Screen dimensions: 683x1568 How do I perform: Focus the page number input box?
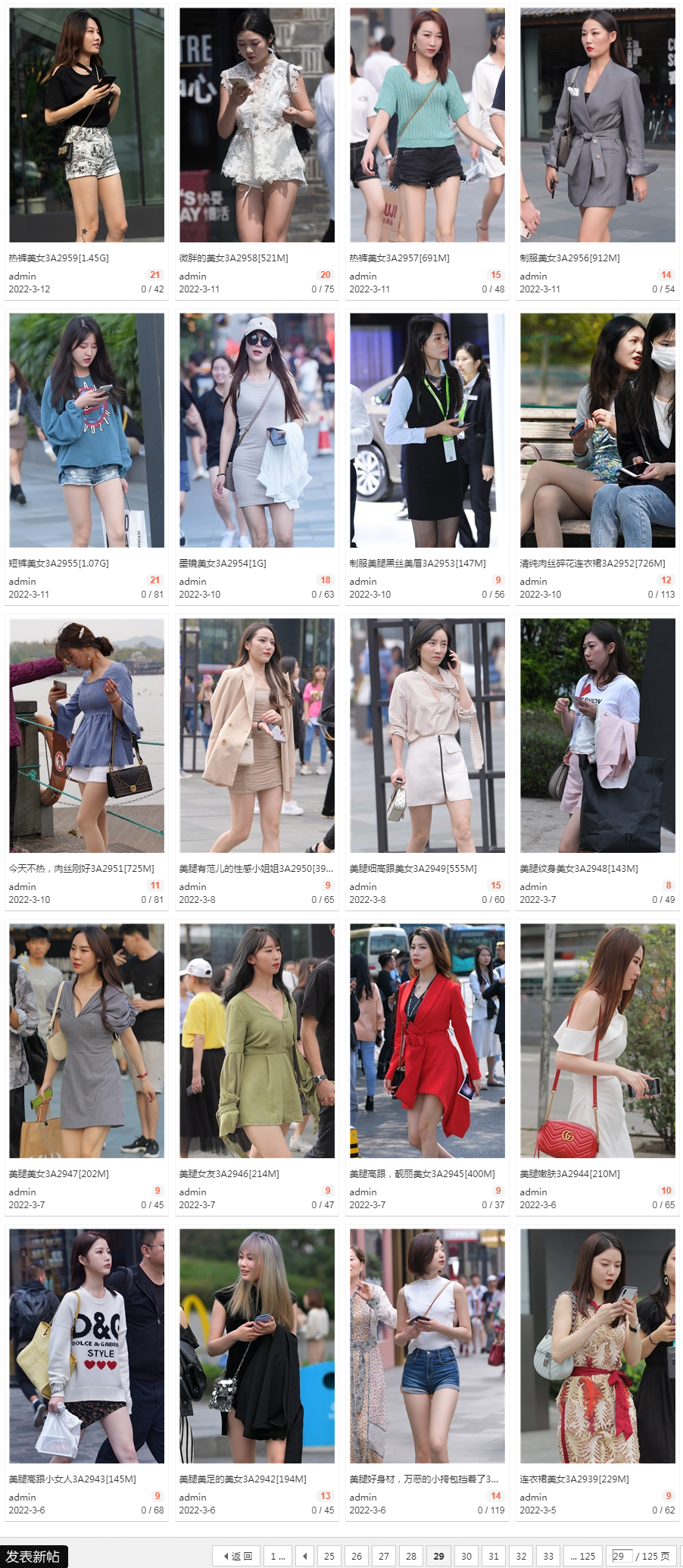(621, 1556)
